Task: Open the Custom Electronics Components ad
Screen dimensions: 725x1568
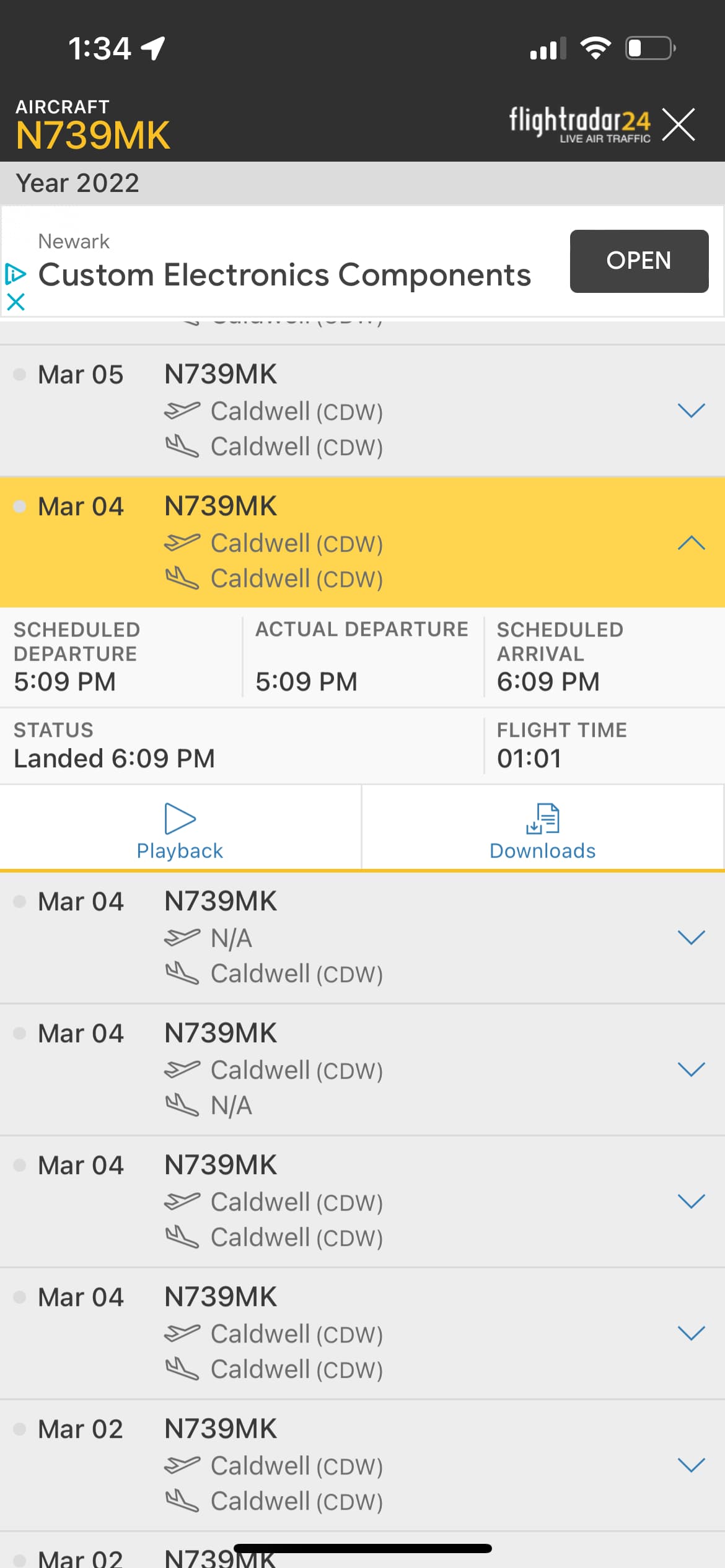Action: [639, 261]
